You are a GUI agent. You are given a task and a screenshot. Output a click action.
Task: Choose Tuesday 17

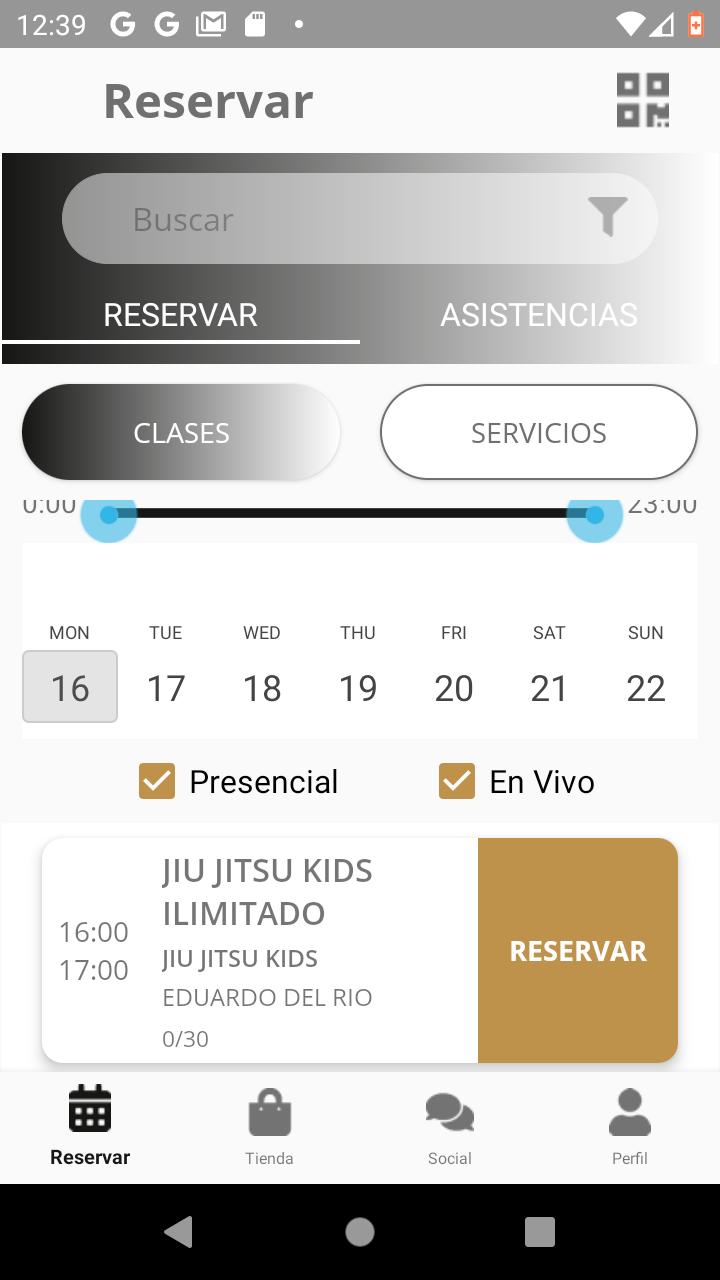[166, 687]
